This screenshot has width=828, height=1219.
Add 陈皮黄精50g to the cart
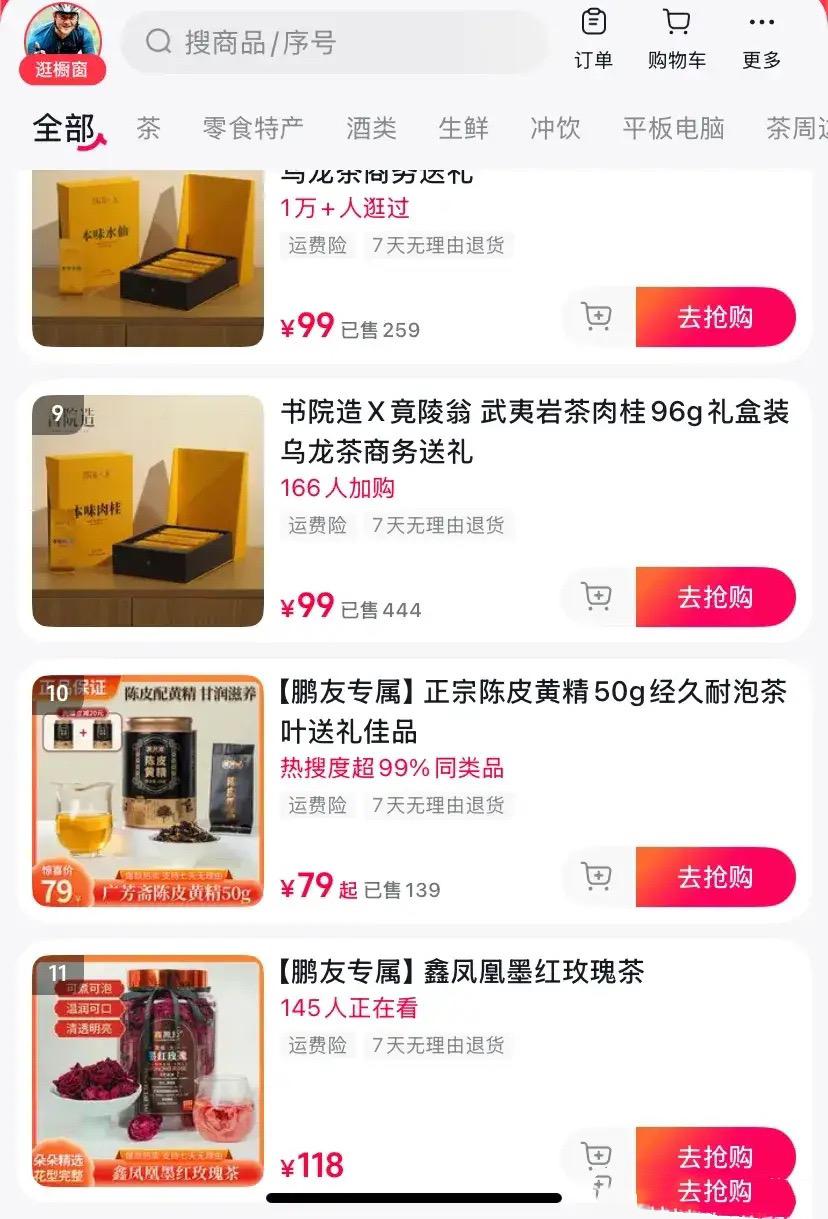pos(597,877)
